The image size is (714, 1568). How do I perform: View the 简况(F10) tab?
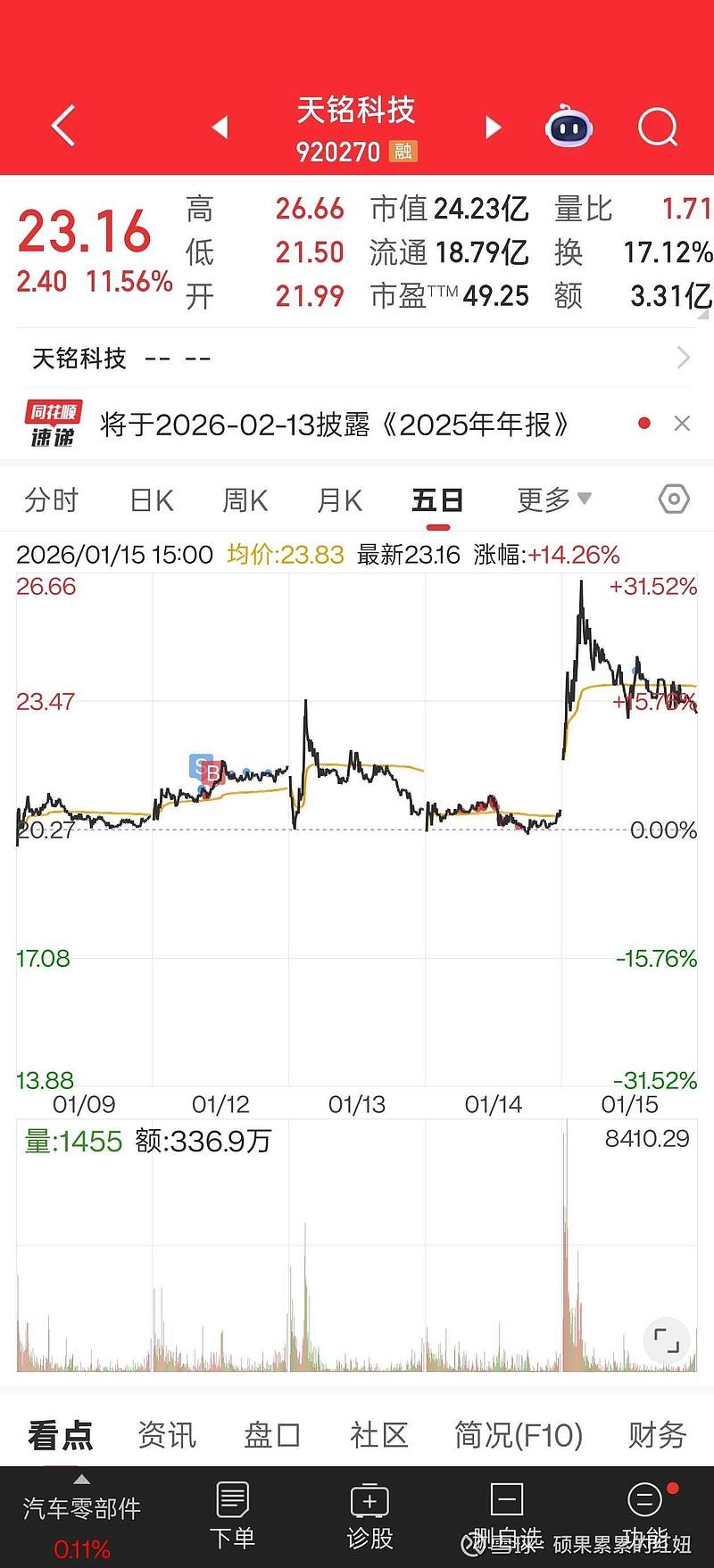[x=519, y=1435]
